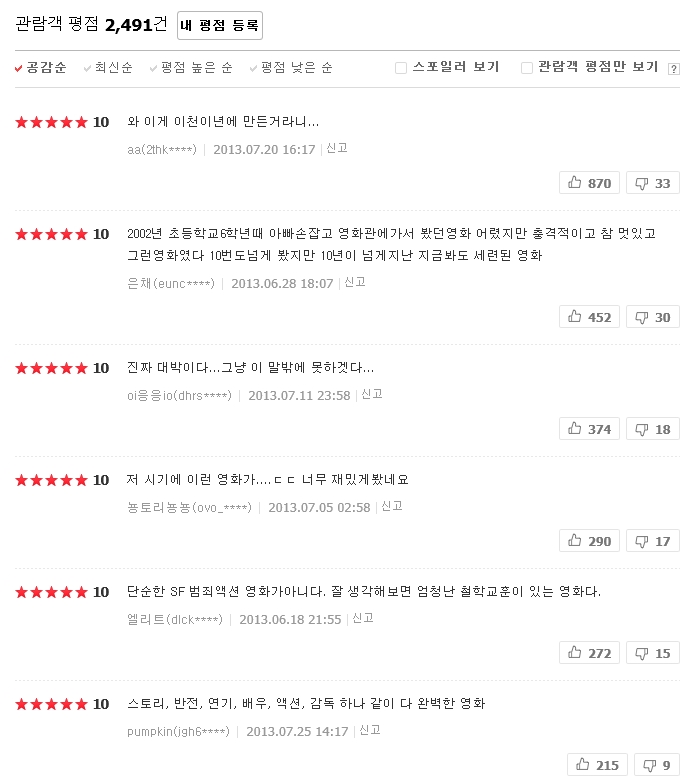Like the review by pumpkin(jgh6****)
Screen dimensions: 686x784
[594, 765]
